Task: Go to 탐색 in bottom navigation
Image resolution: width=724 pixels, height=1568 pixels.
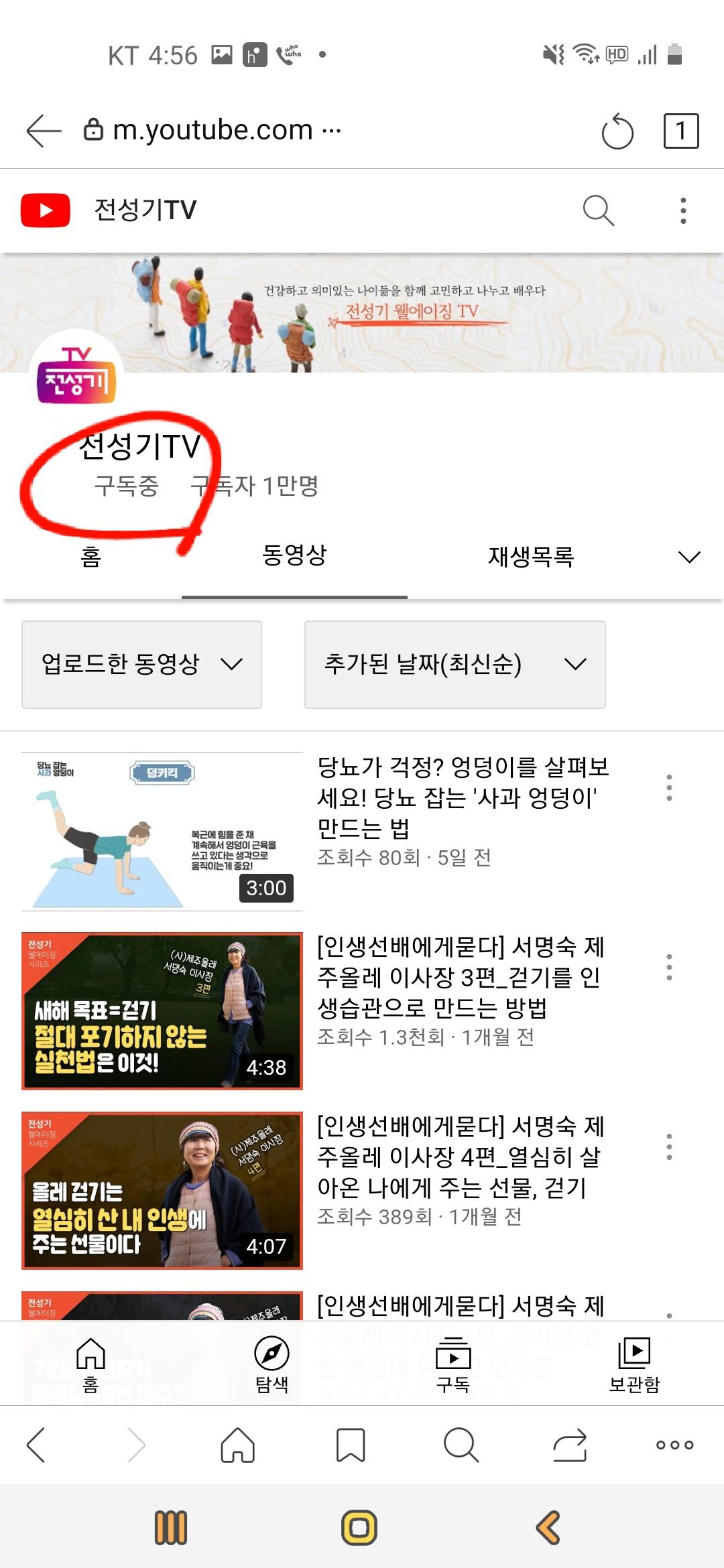Action: click(x=271, y=1364)
